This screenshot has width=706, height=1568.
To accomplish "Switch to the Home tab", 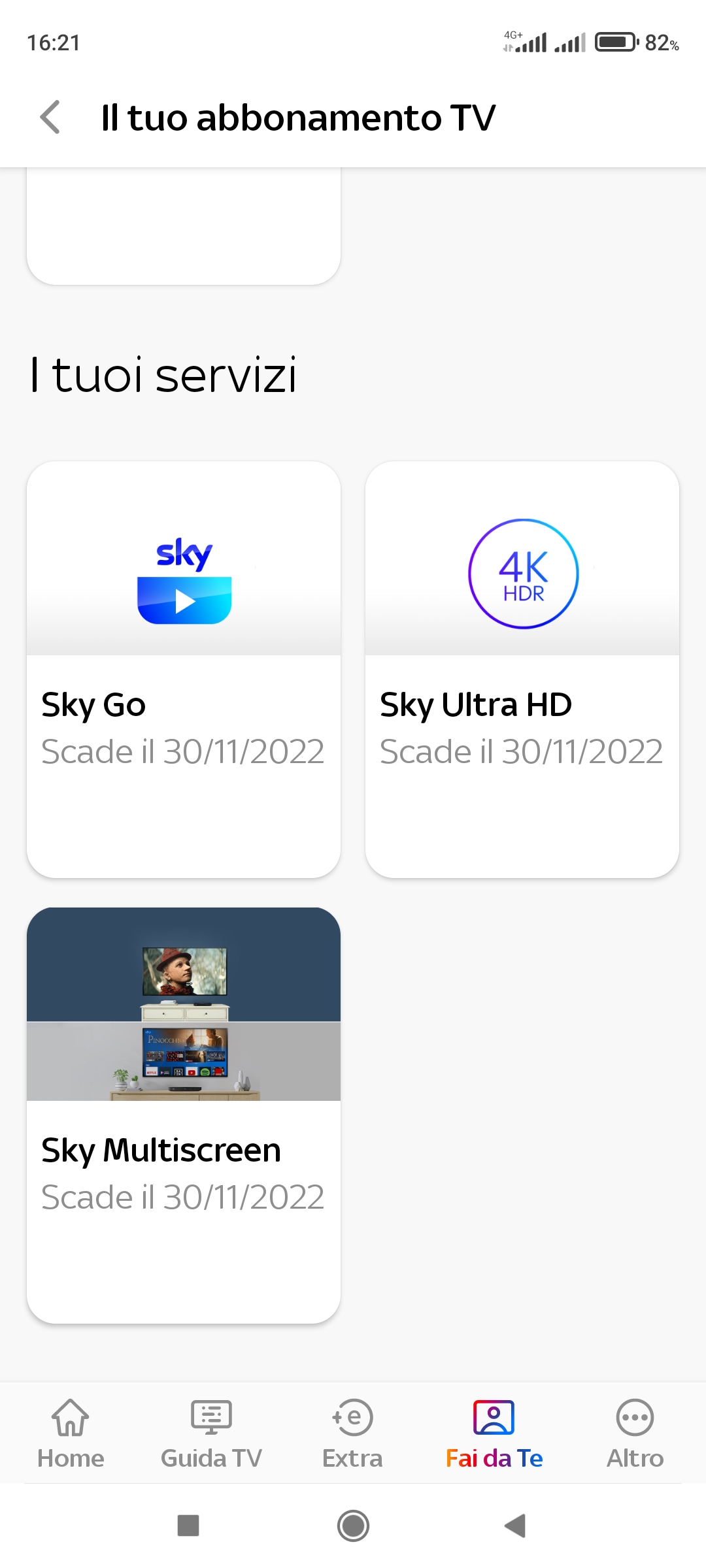I will click(71, 1434).
